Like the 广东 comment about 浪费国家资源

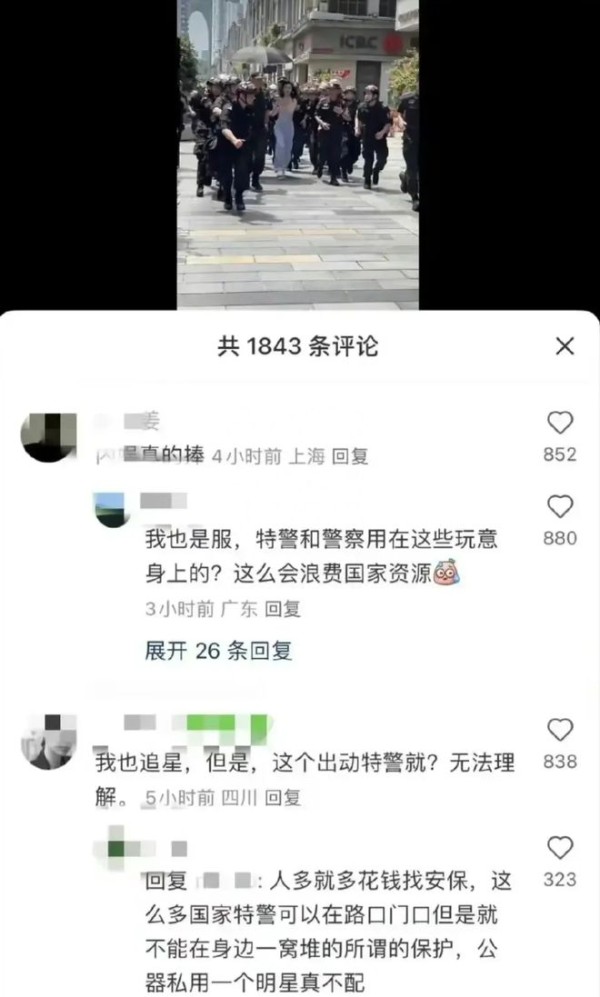click(560, 507)
